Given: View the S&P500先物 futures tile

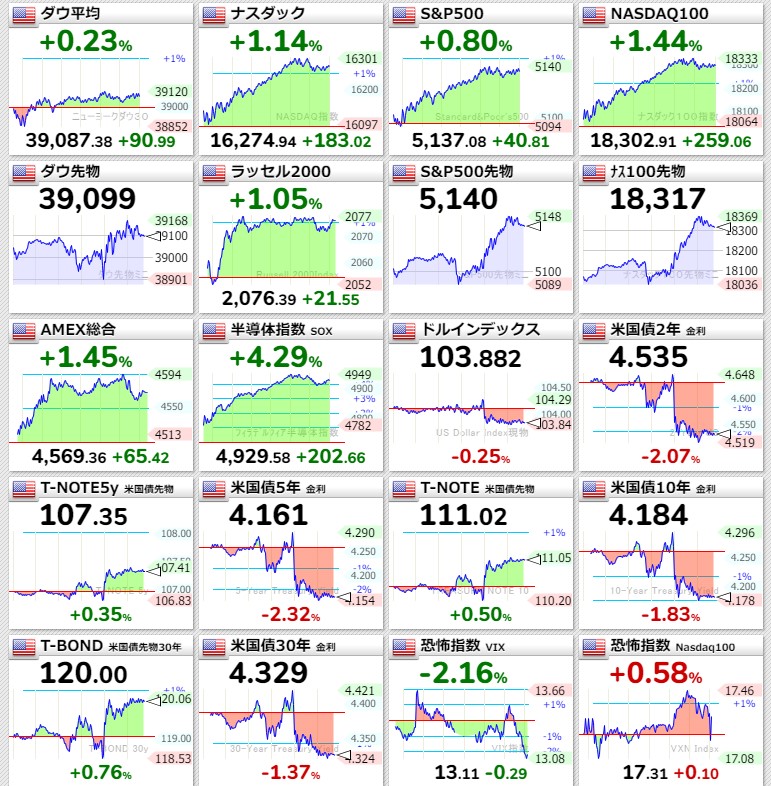Looking at the screenshot, I should click(x=481, y=237).
